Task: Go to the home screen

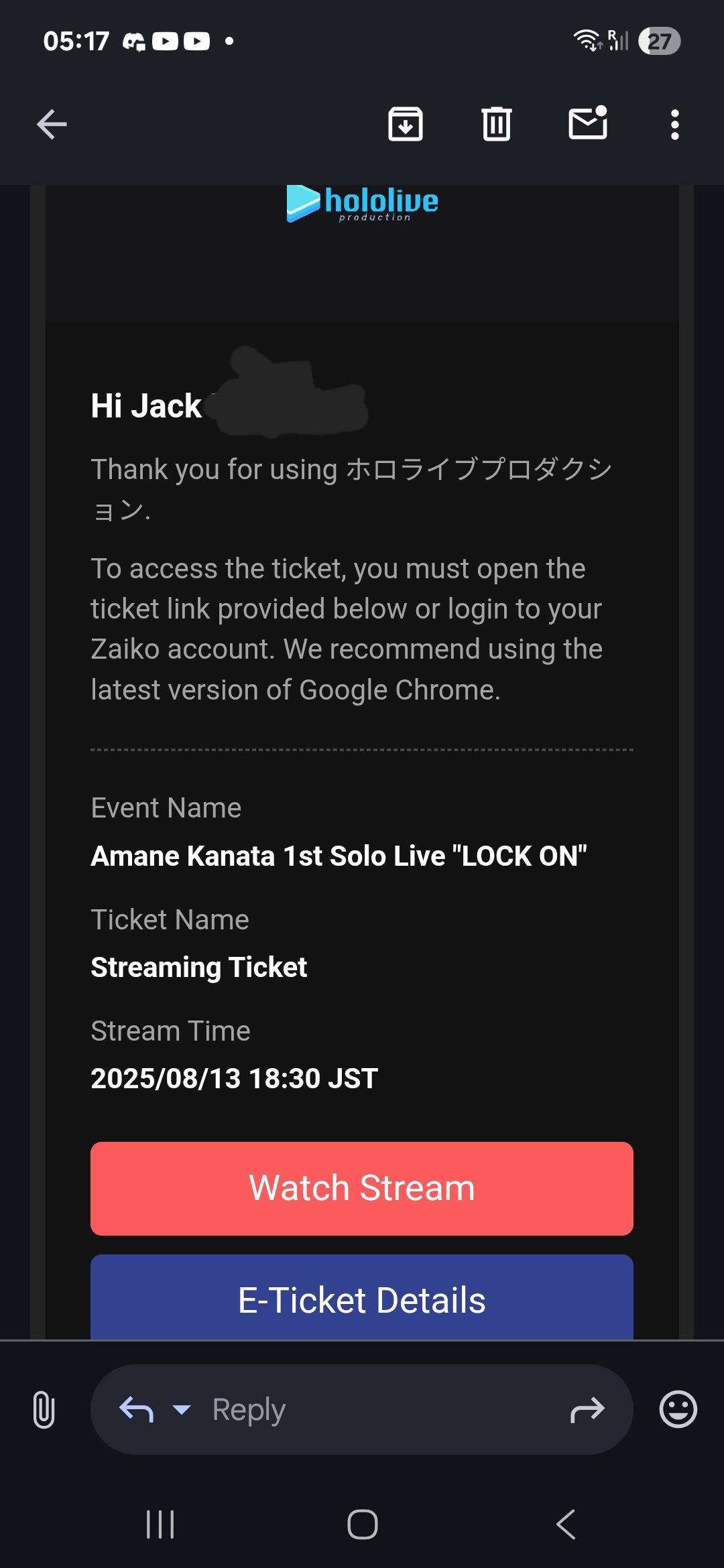Action: click(x=363, y=1524)
